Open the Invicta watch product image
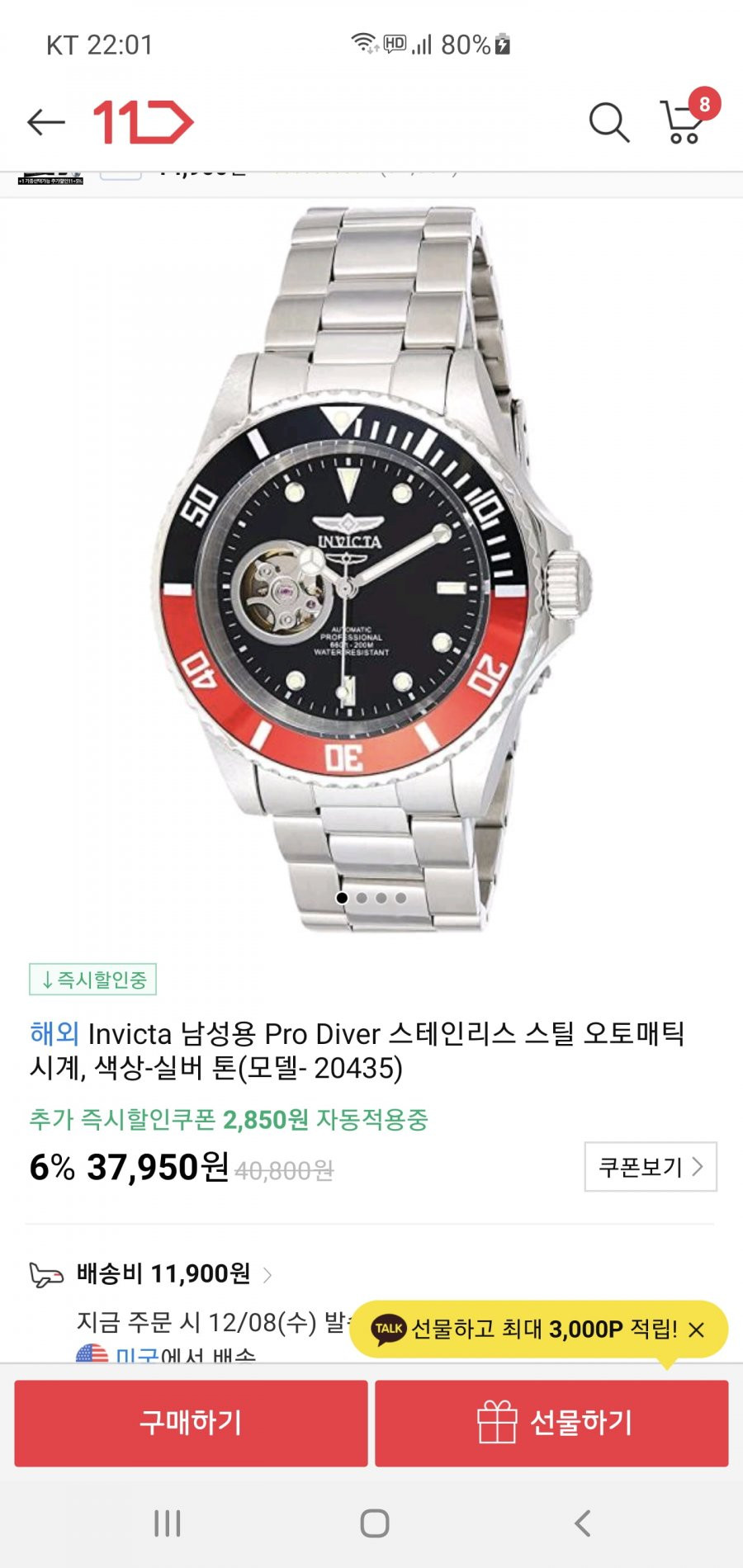 coord(371,569)
